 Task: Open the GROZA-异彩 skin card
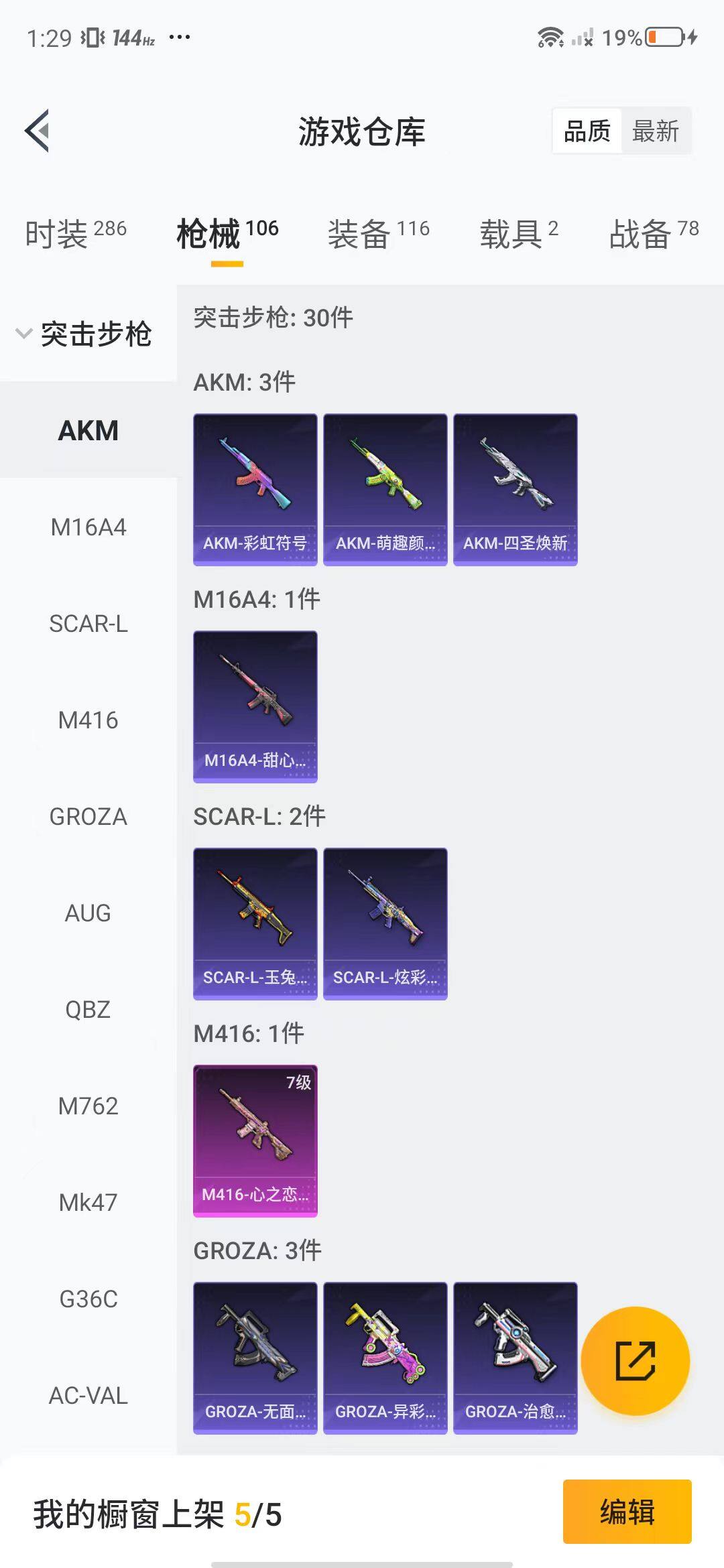point(385,1358)
